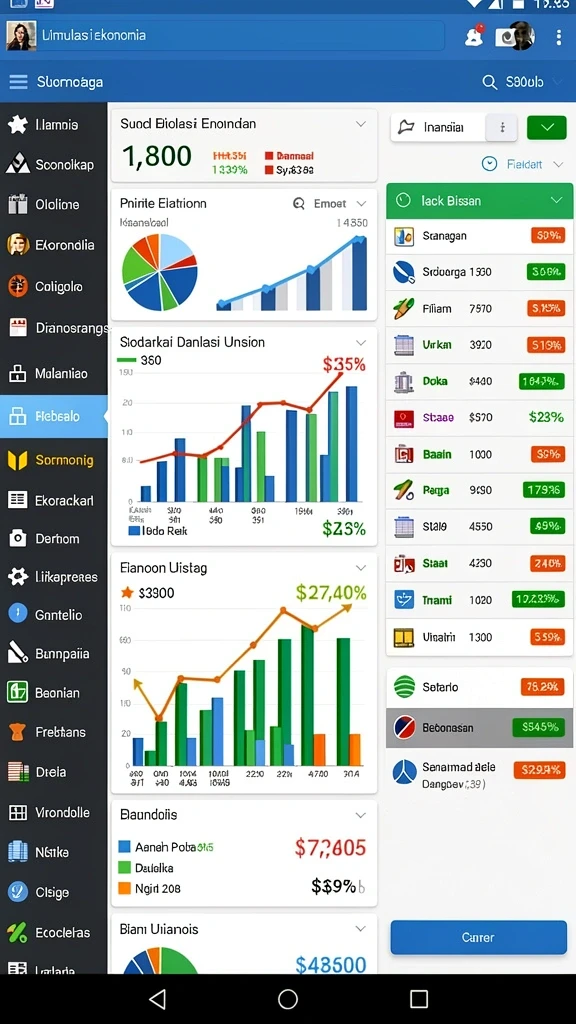Tap the green checkmark dropdown button
Screen dimensions: 576x1024
[547, 127]
